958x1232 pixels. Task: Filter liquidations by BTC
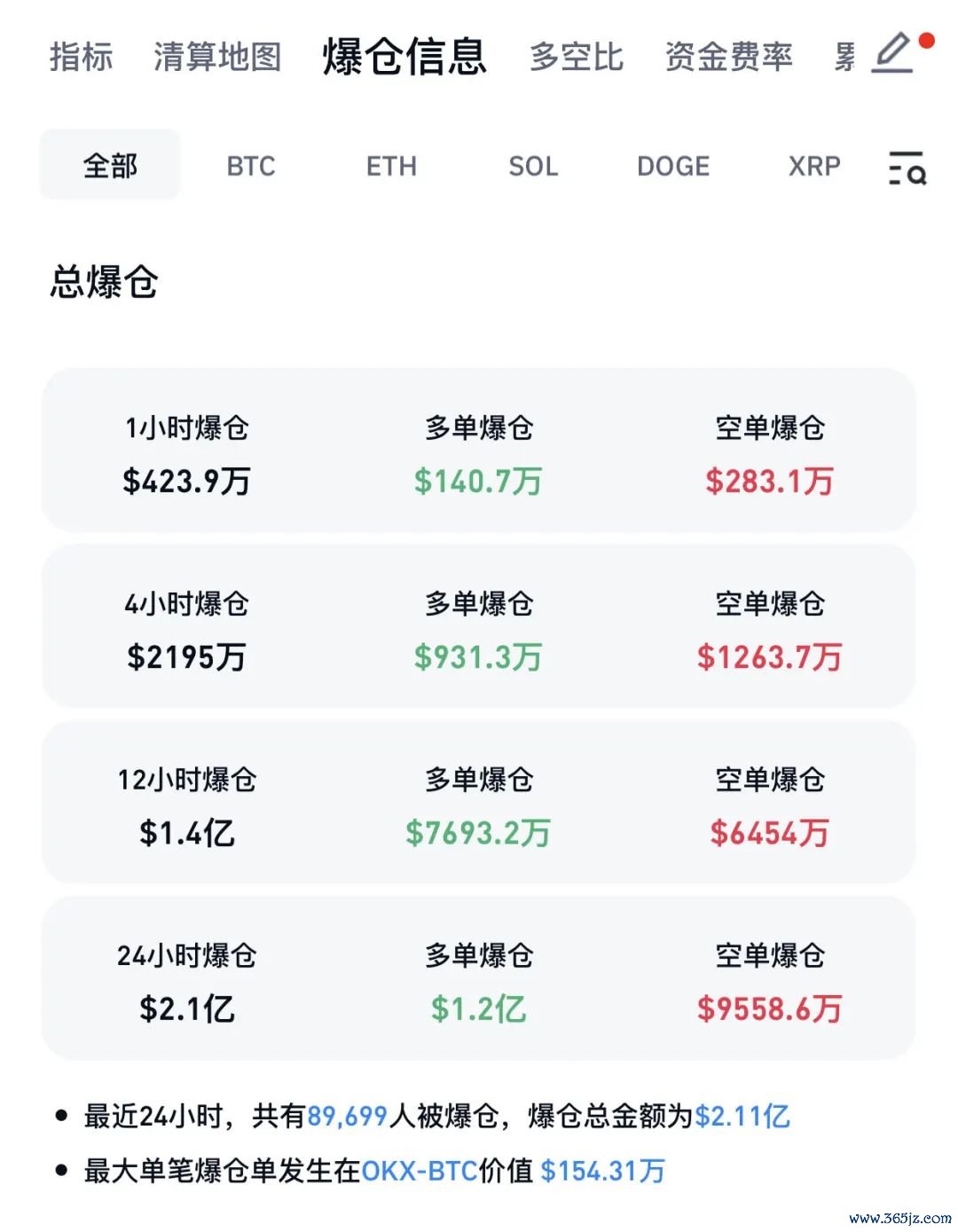(251, 166)
